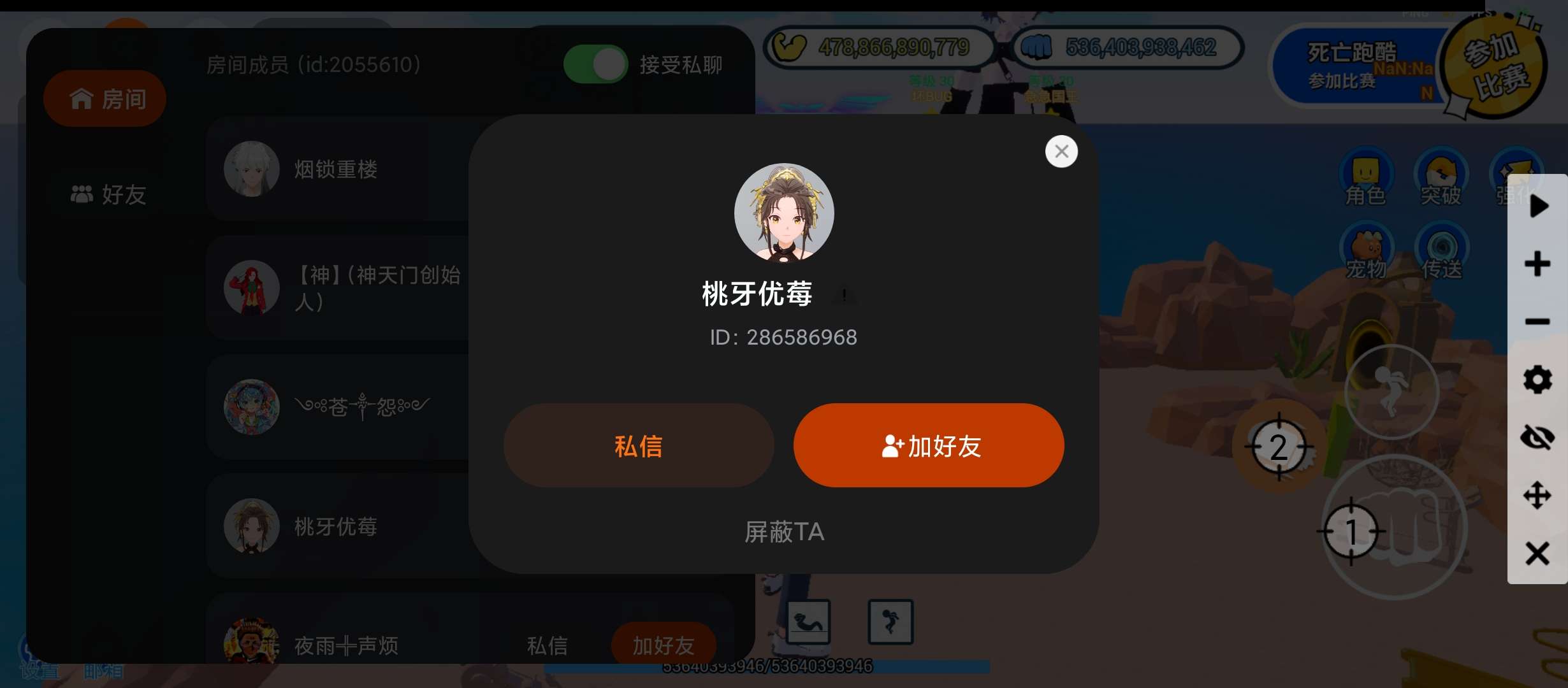Tap the minus icon in side toolbar
This screenshot has height=688, width=1568.
(x=1537, y=322)
